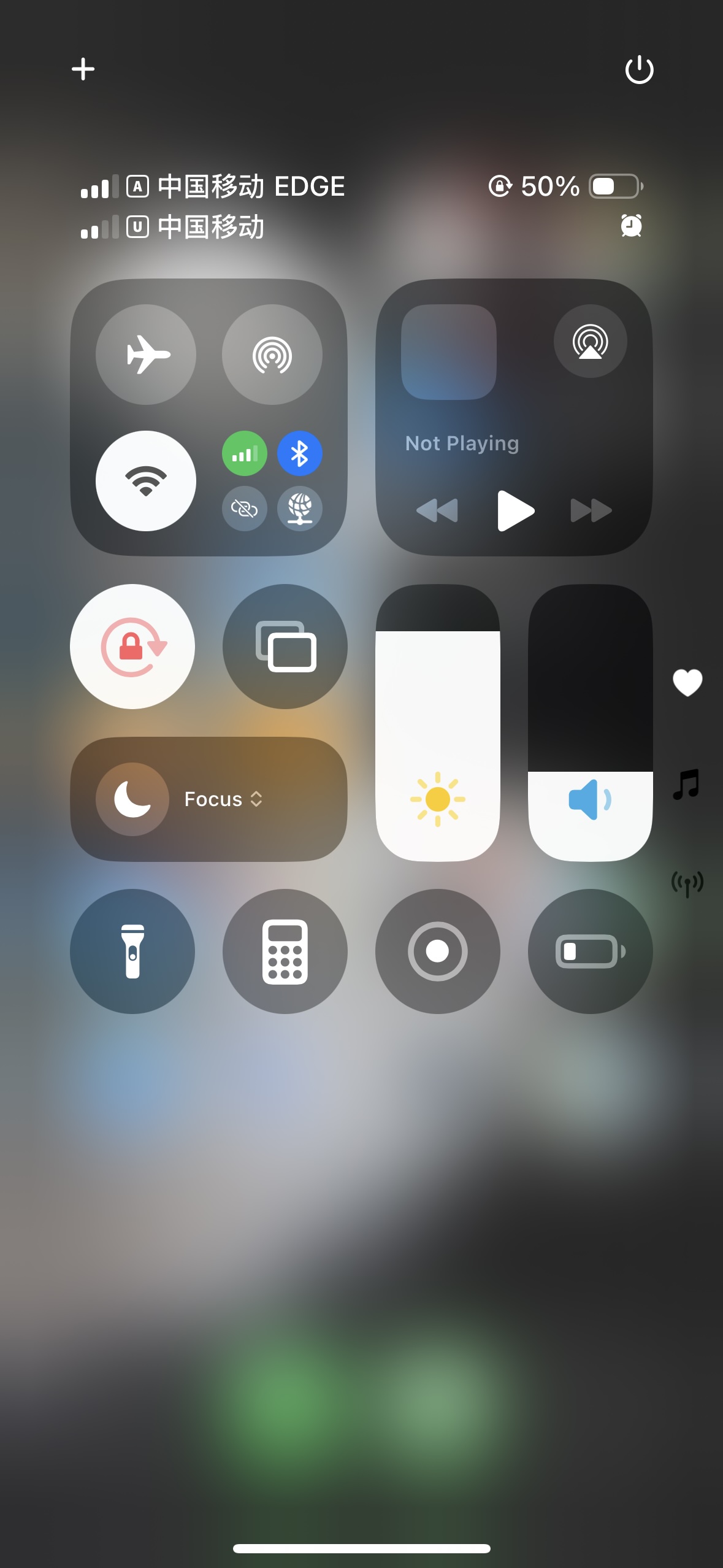Turn off Bluetooth
The width and height of the screenshot is (723, 1568).
(x=299, y=454)
